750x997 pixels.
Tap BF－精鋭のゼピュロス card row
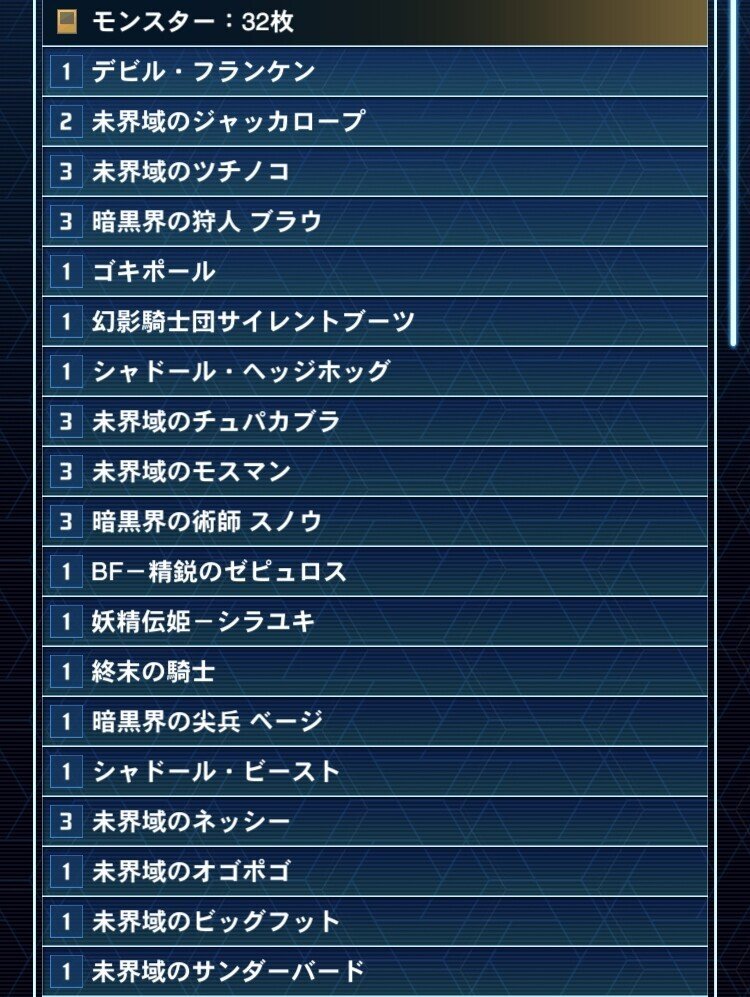point(375,572)
